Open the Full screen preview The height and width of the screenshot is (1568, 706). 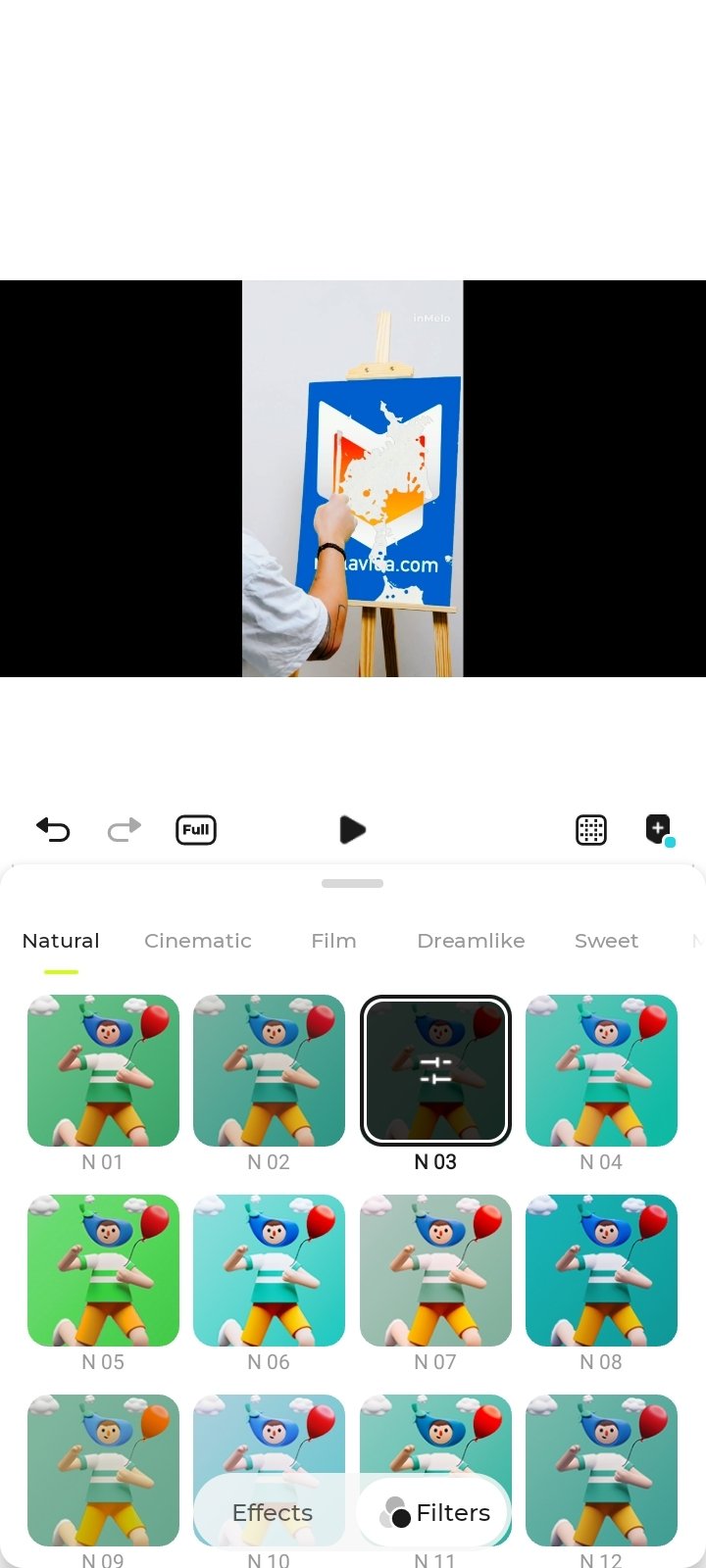tap(196, 830)
